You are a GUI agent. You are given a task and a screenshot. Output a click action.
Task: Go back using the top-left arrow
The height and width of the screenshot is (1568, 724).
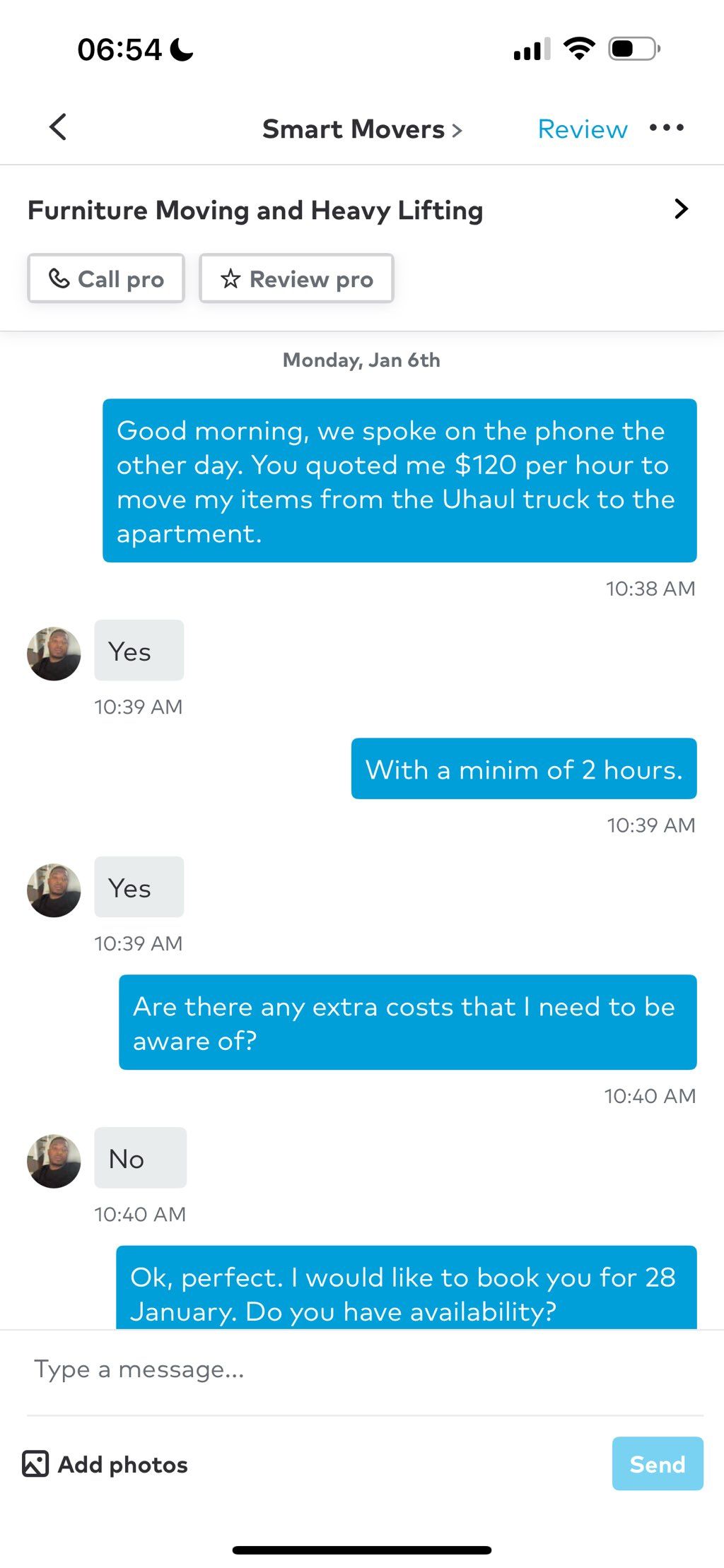pyautogui.click(x=58, y=128)
